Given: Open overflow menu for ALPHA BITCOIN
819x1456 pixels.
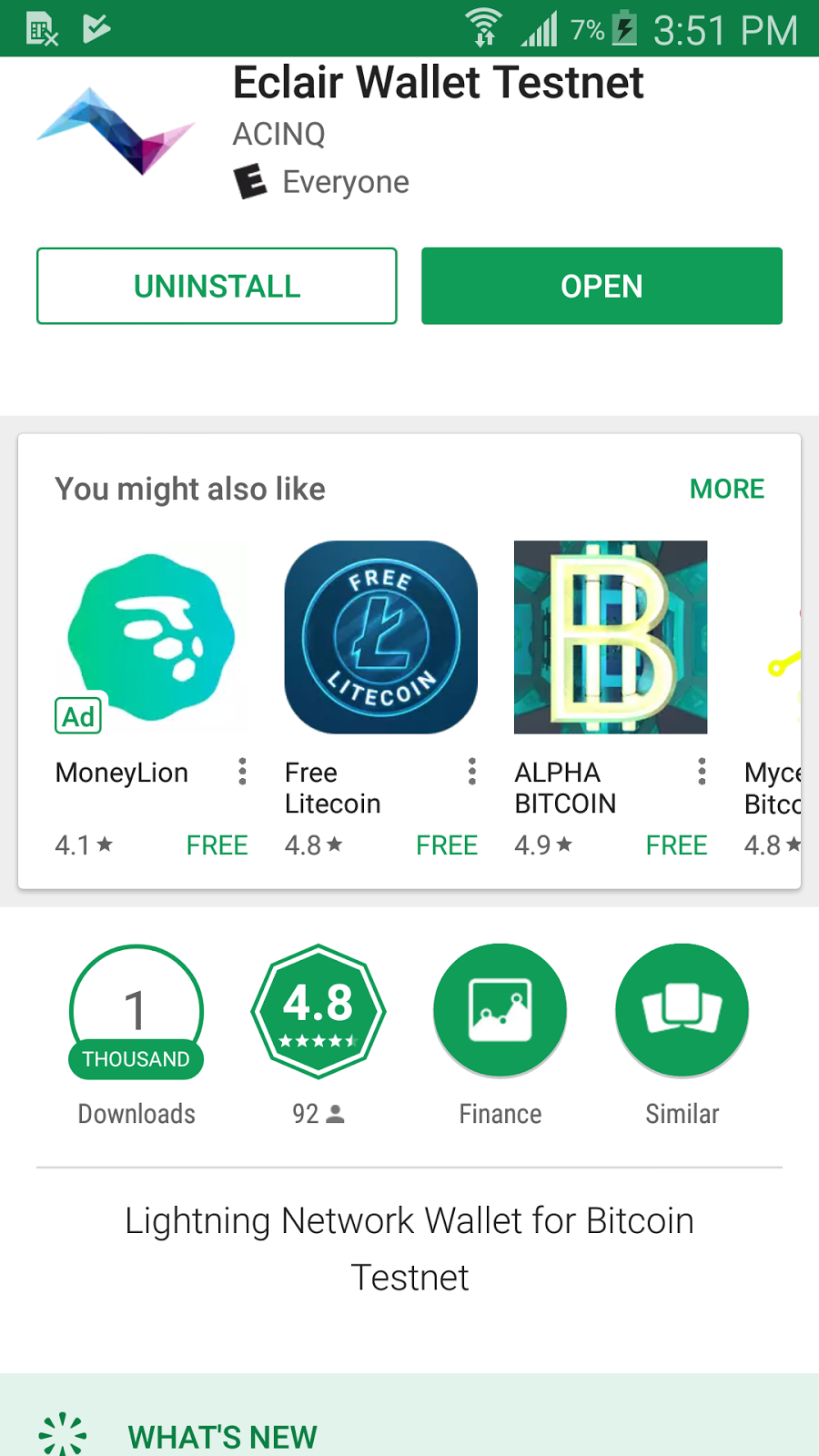Looking at the screenshot, I should (x=702, y=772).
